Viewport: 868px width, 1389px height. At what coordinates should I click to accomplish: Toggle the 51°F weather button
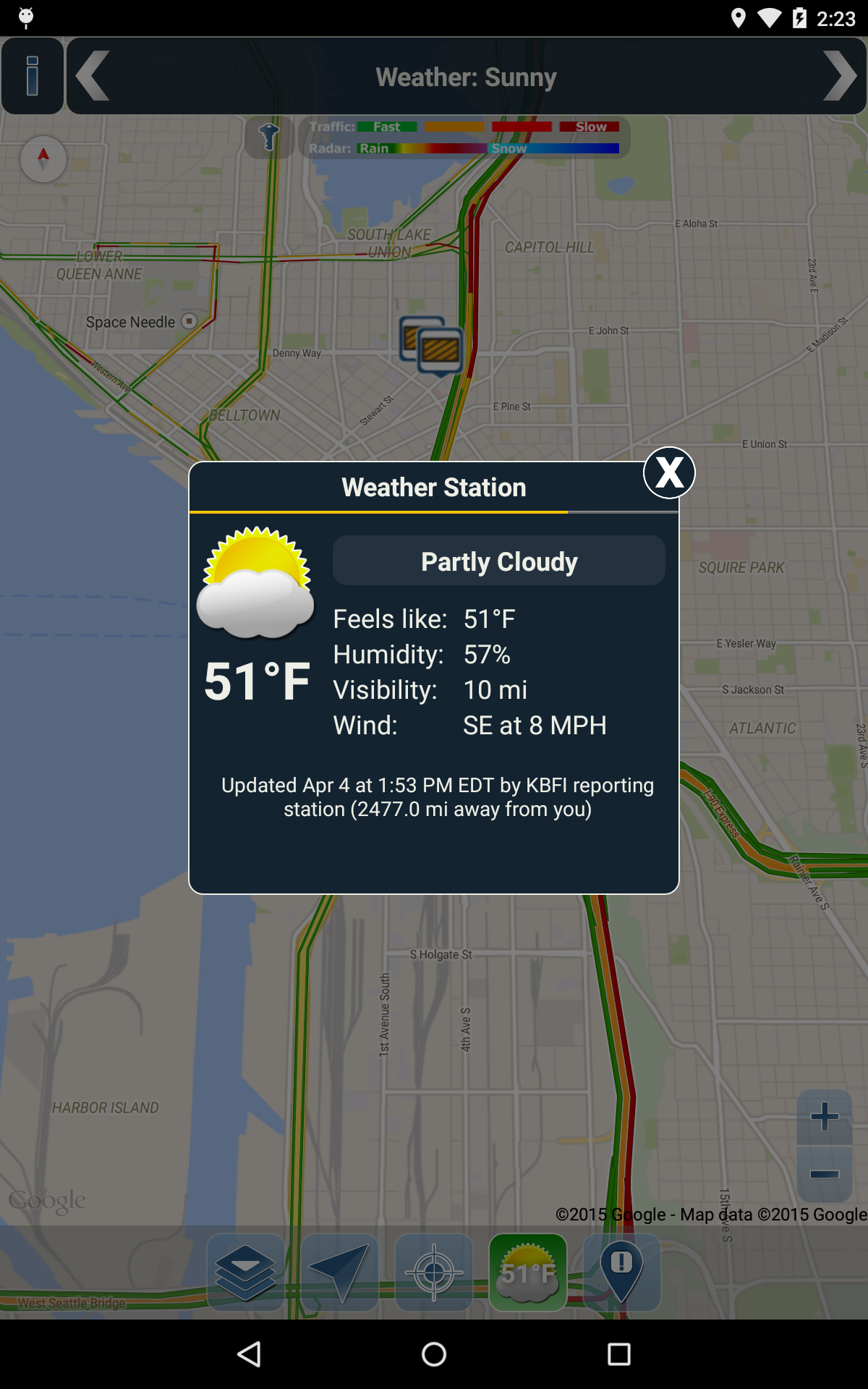pyautogui.click(x=528, y=1273)
